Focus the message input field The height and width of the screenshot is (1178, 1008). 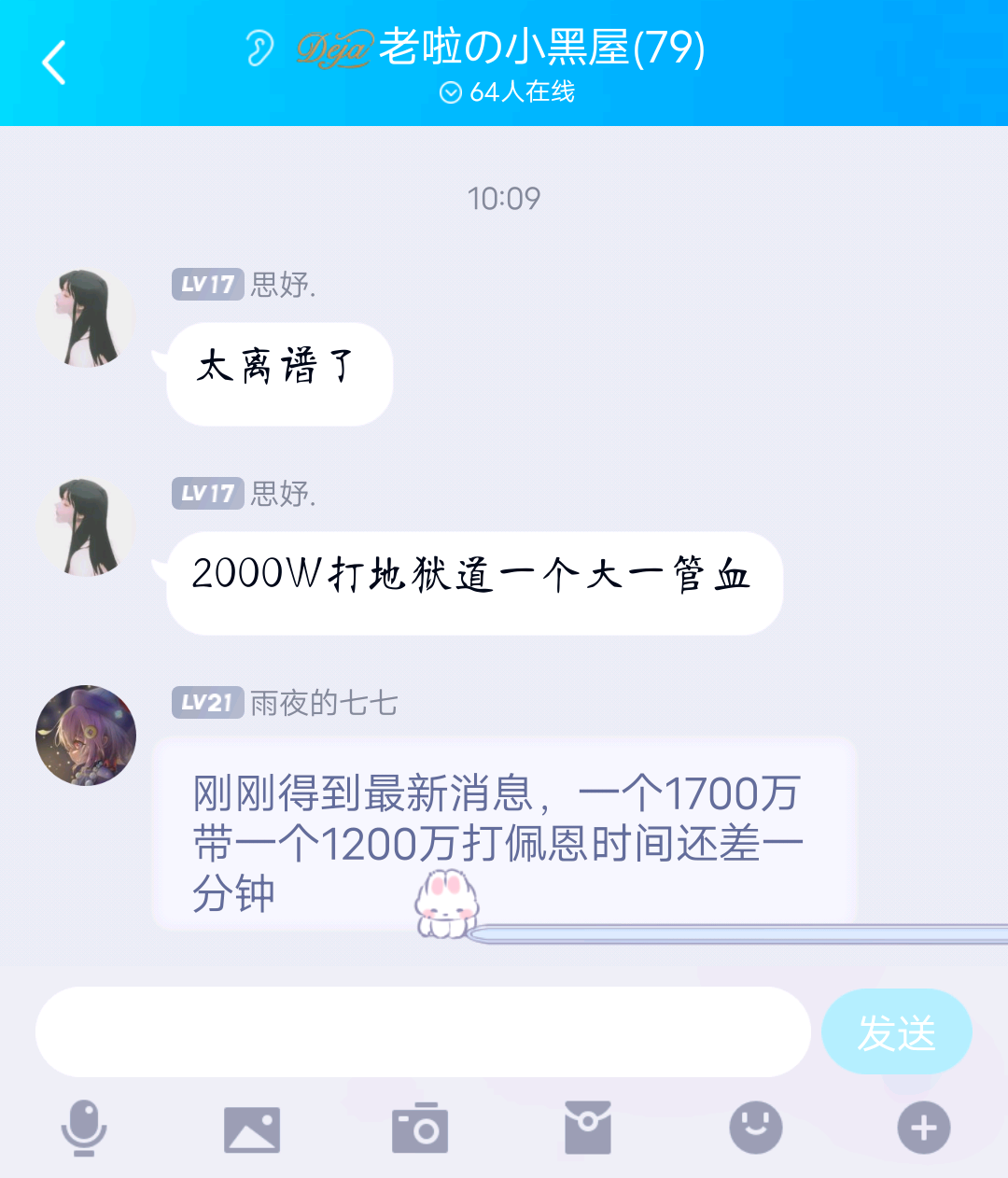tap(420, 1031)
